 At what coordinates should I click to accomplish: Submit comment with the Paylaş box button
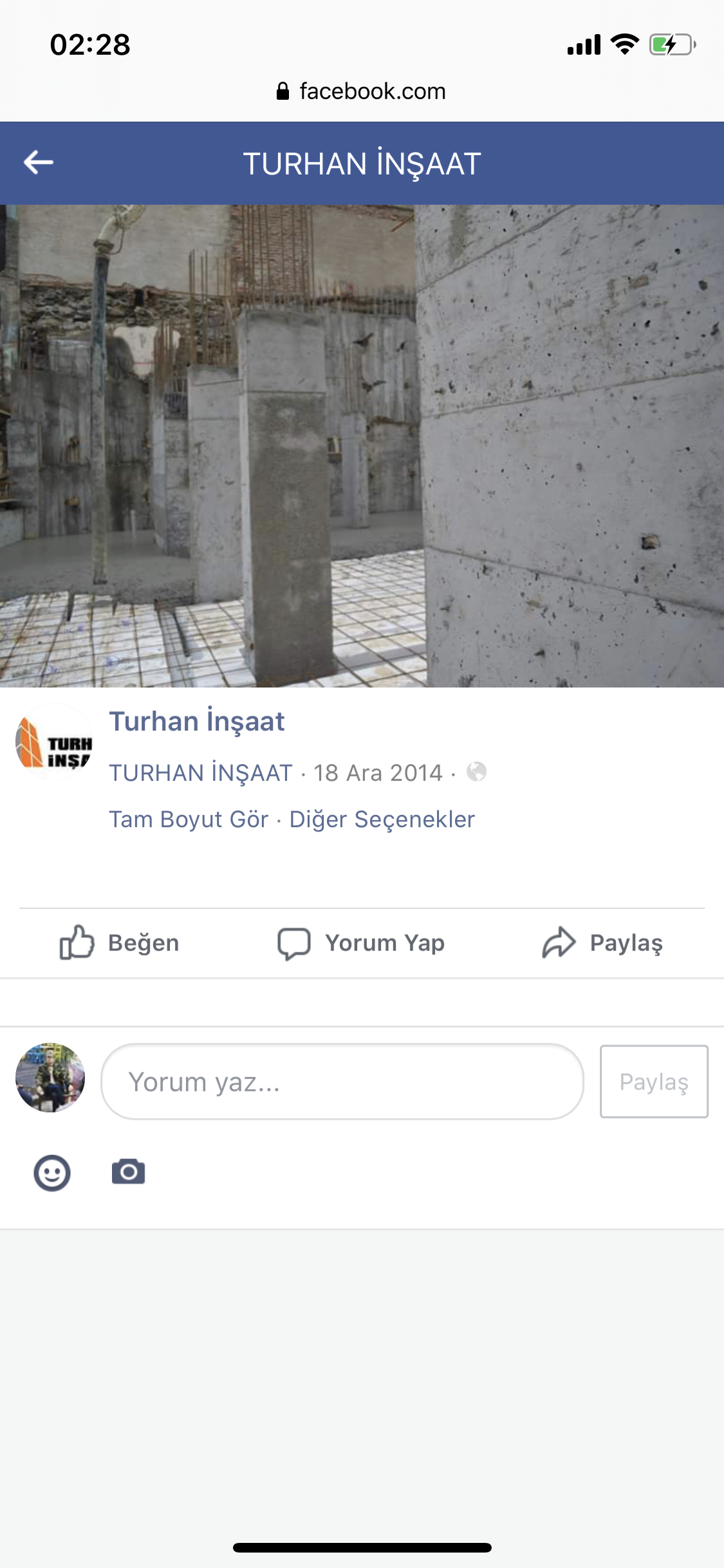654,1082
